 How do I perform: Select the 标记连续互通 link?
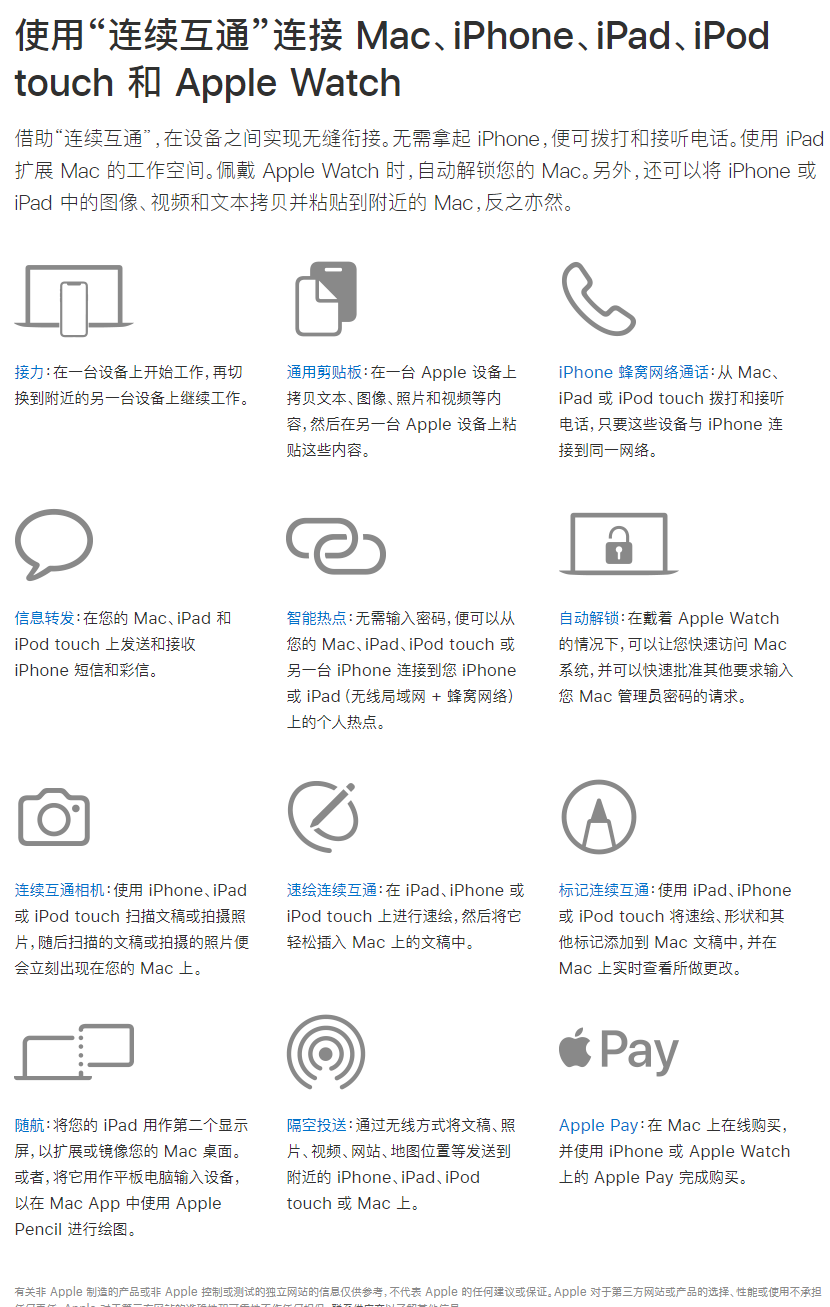click(x=603, y=890)
